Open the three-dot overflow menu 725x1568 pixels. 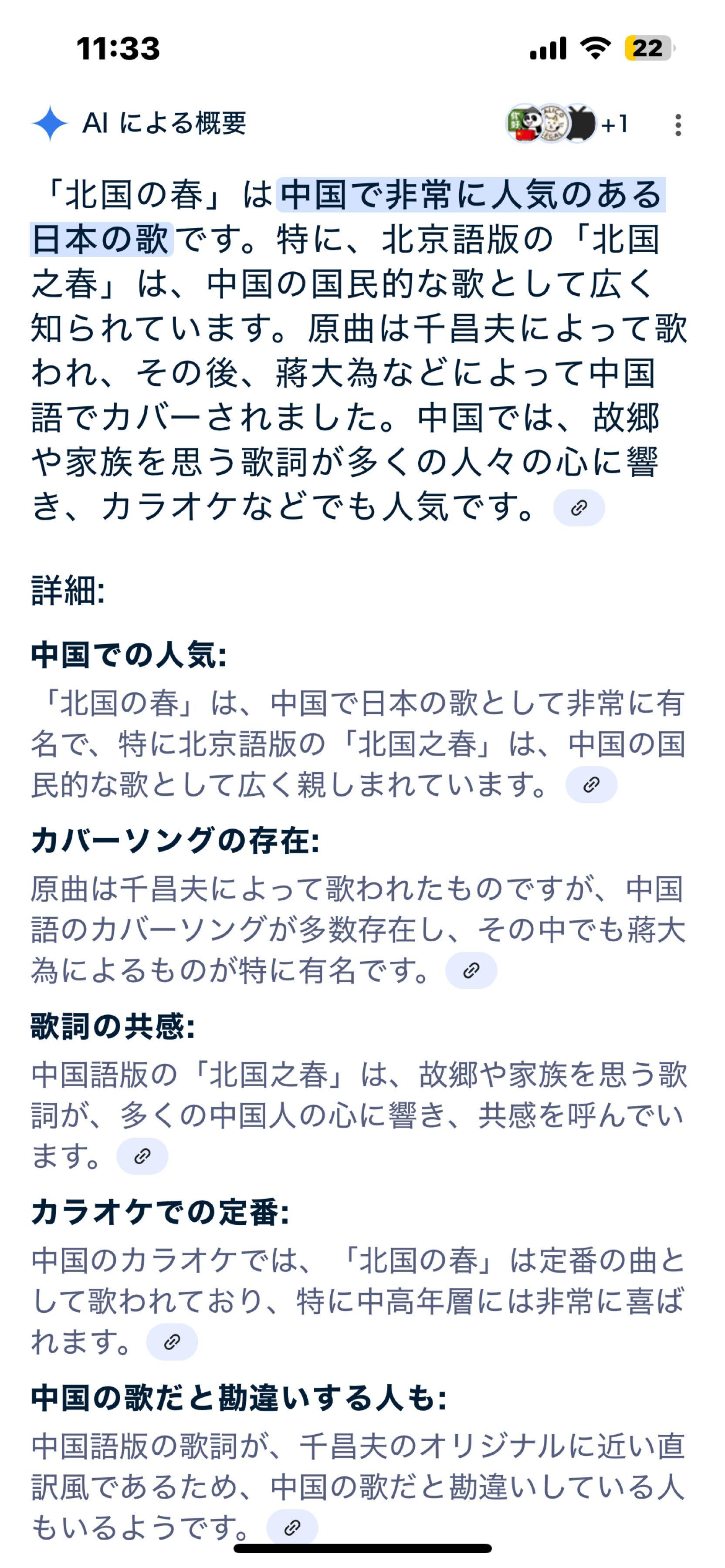678,125
